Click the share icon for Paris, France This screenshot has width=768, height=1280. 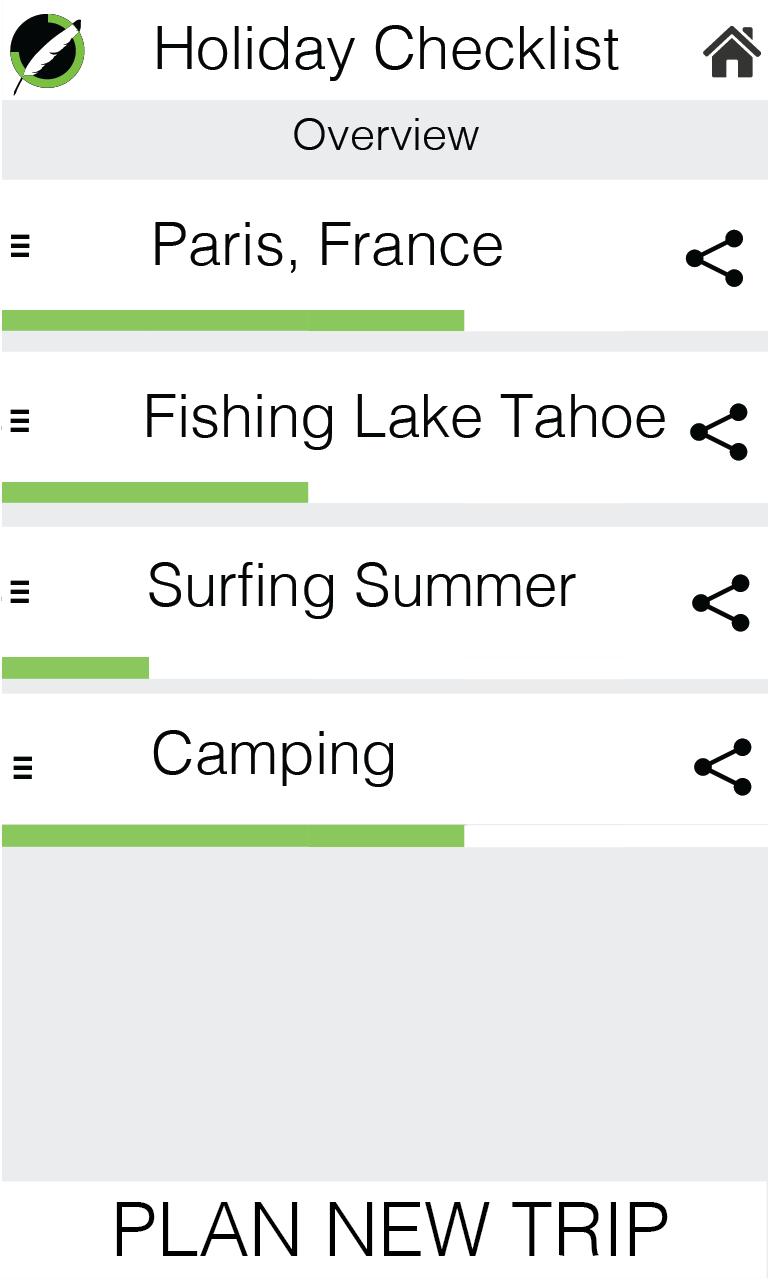point(716,258)
